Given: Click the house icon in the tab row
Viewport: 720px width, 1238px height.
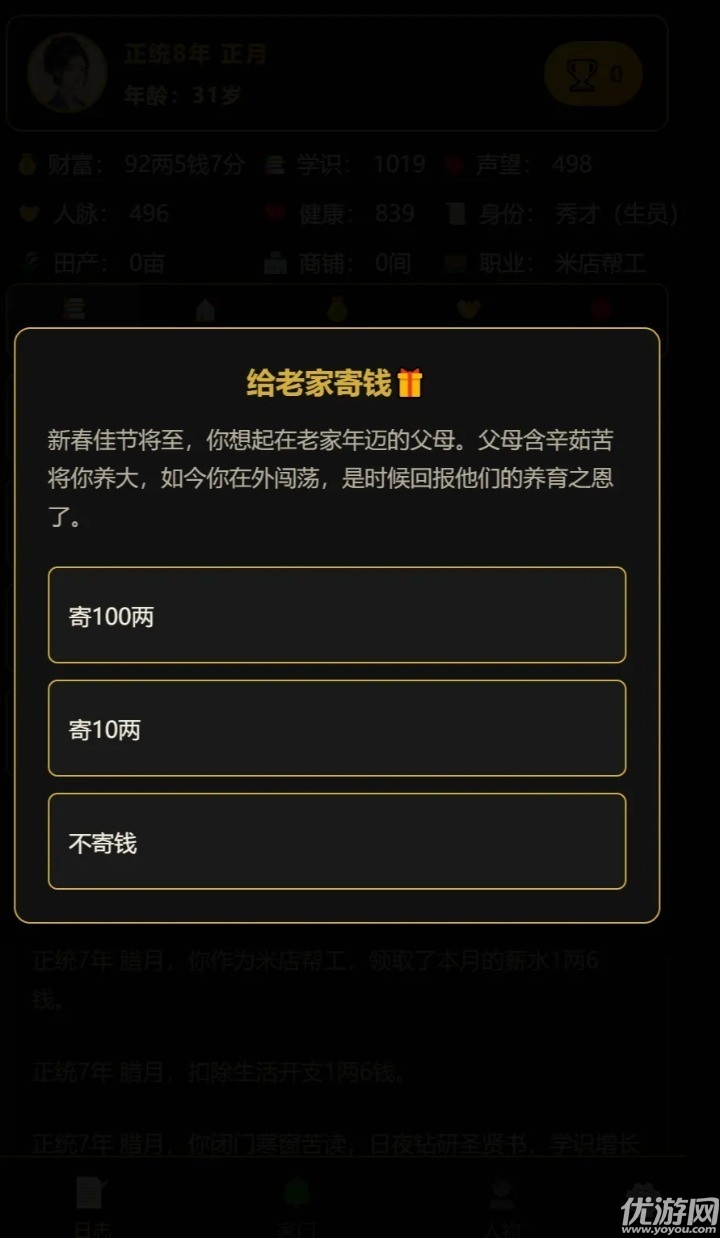Looking at the screenshot, I should click(205, 310).
